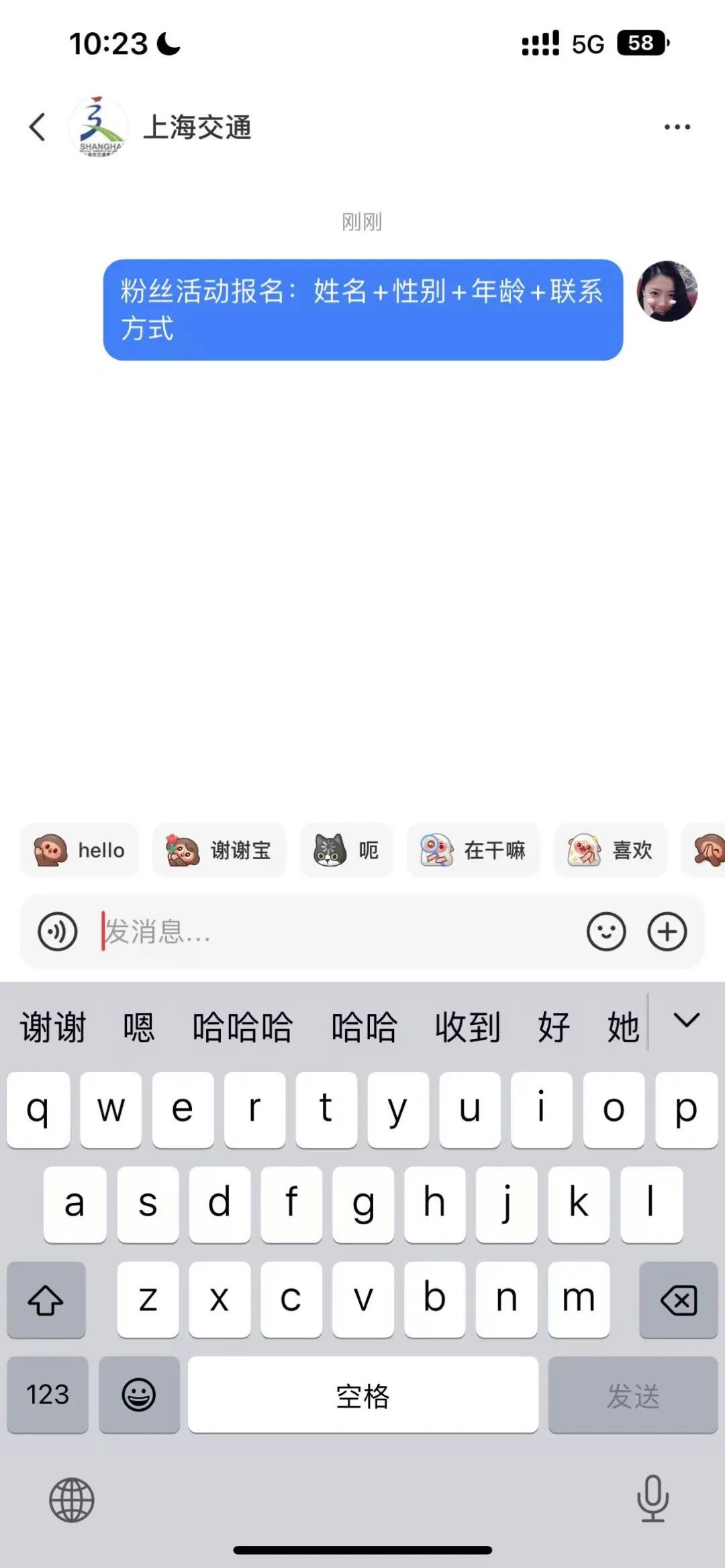Send the 呃 cat sticker chip
Image resolution: width=725 pixels, height=1568 pixels.
[346, 850]
